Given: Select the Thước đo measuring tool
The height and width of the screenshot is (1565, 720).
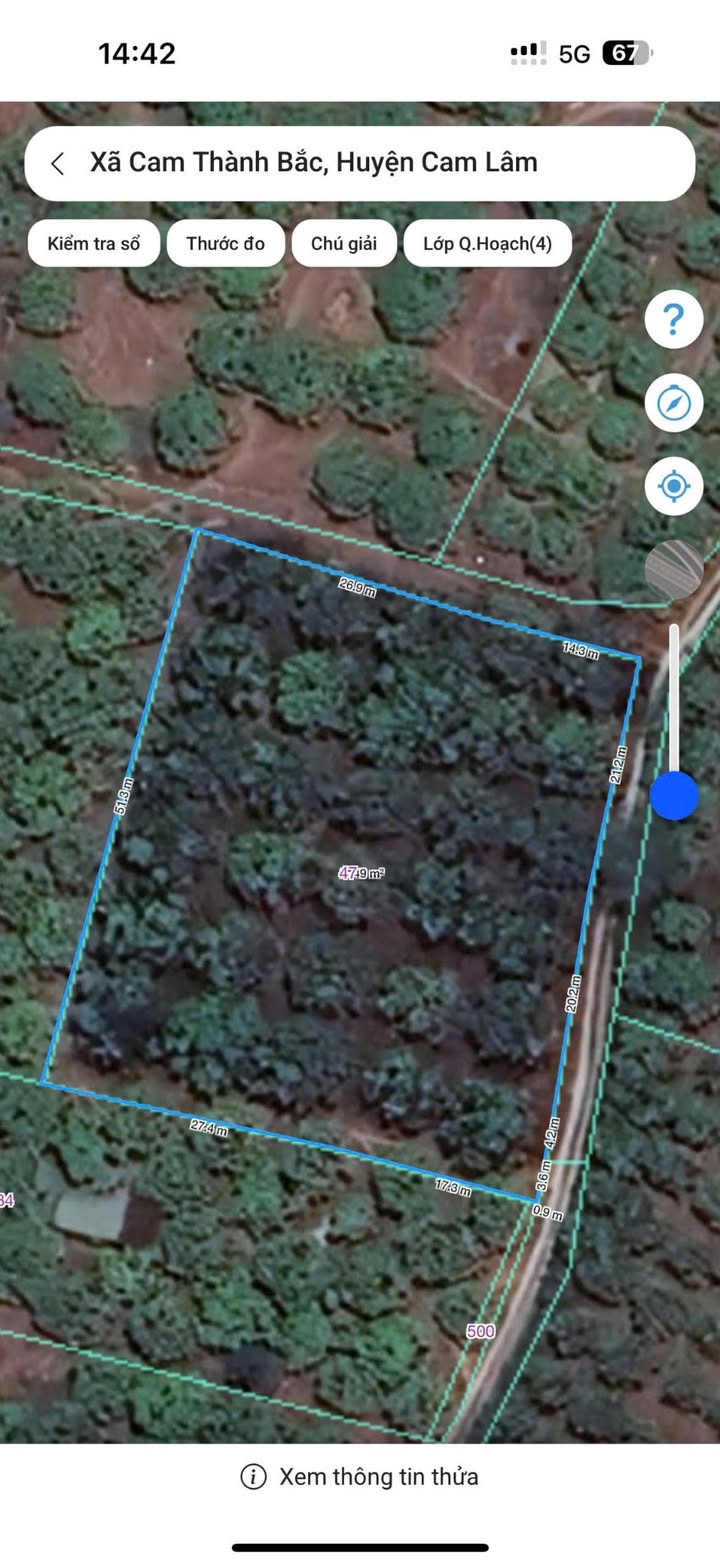Looking at the screenshot, I should coord(225,244).
